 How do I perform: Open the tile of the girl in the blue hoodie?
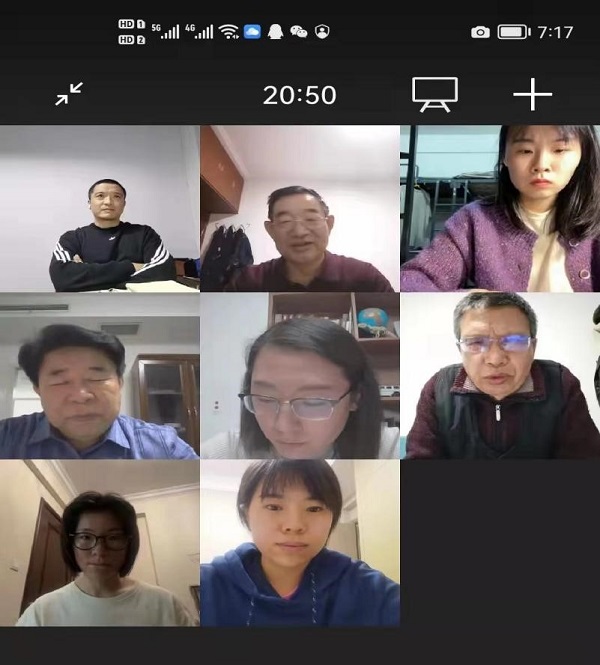[299, 543]
